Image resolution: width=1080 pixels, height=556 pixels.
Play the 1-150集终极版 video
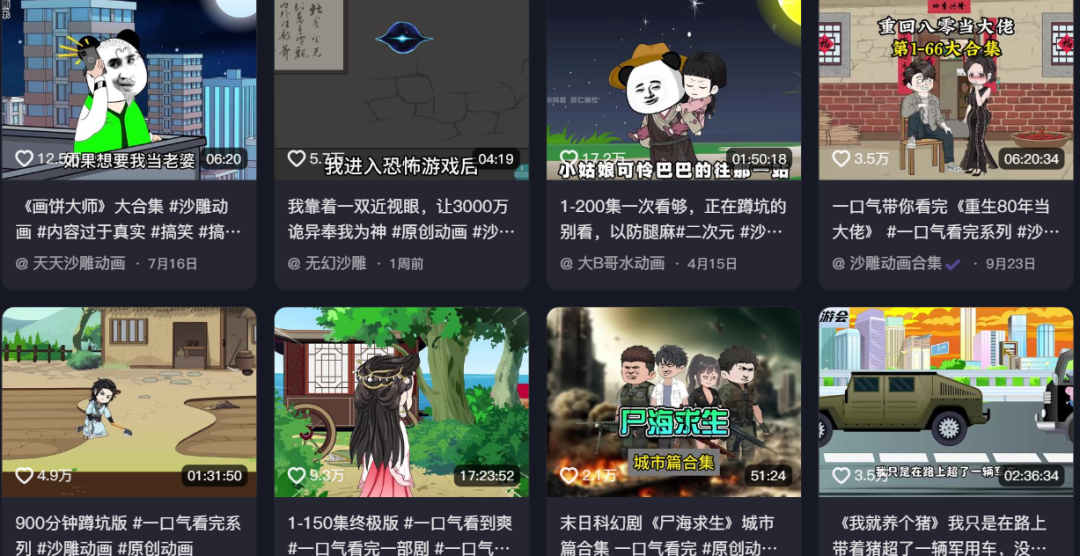click(x=401, y=400)
